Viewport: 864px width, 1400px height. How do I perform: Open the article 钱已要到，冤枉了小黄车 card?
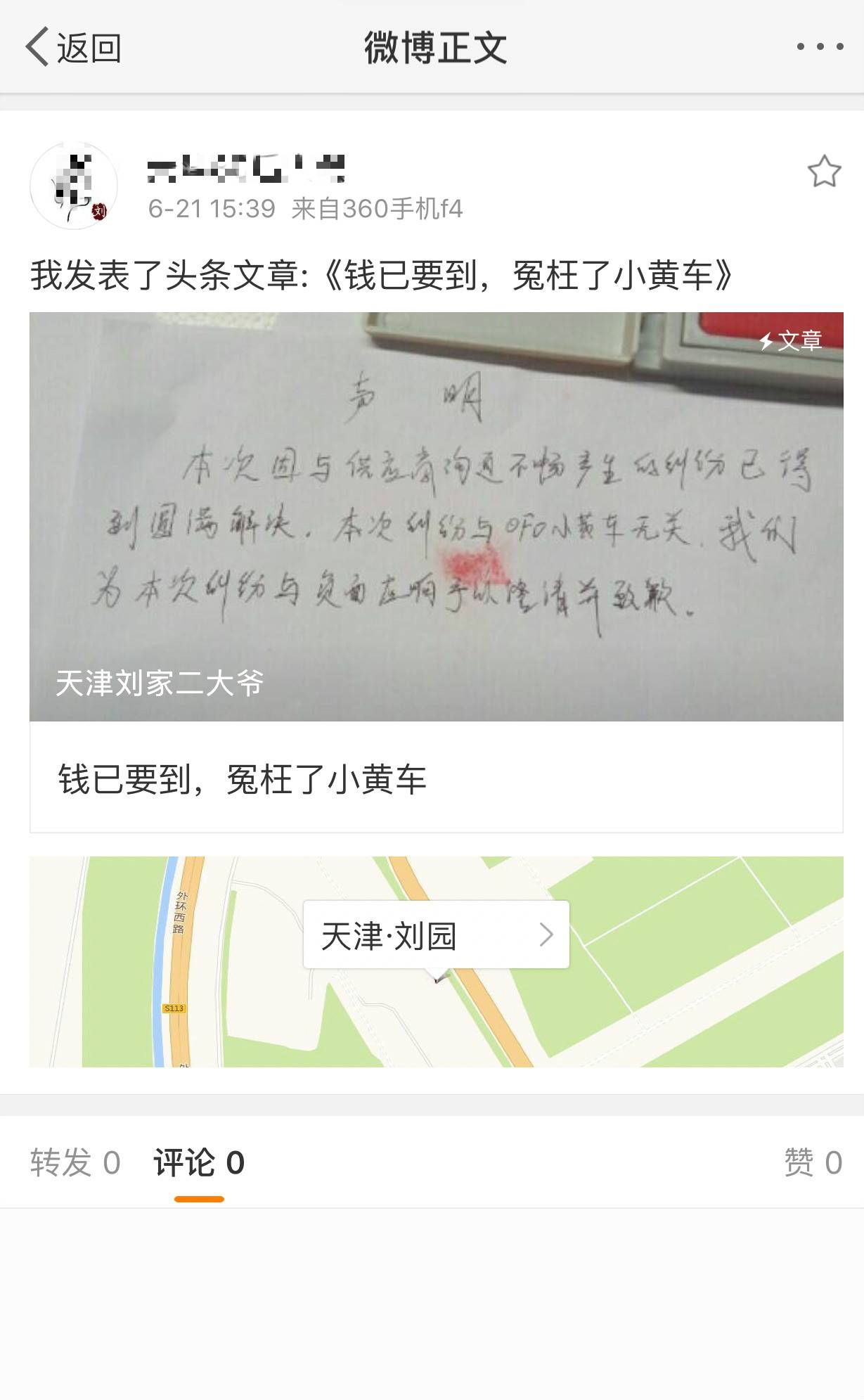tap(436, 778)
